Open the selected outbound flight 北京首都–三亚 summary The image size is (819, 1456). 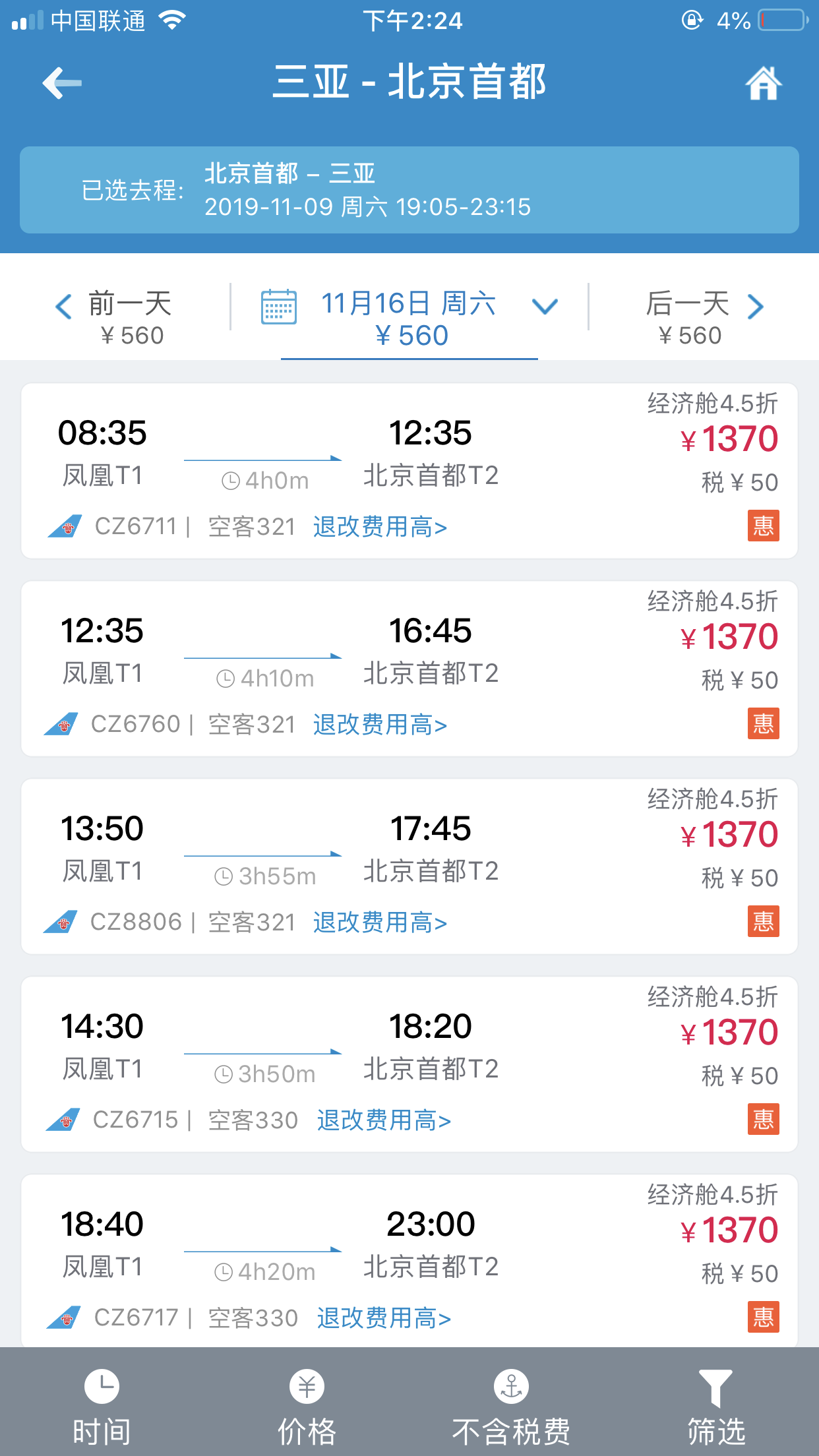(409, 190)
